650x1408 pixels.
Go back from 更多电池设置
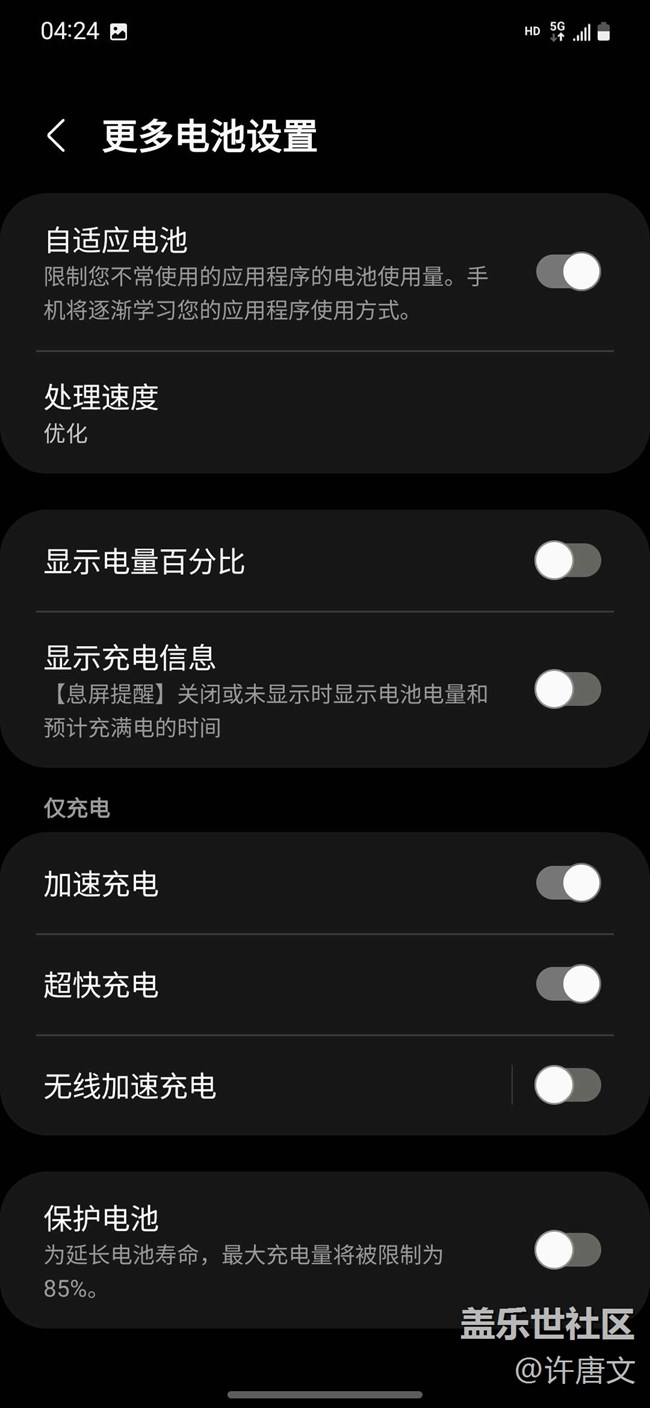[56, 136]
